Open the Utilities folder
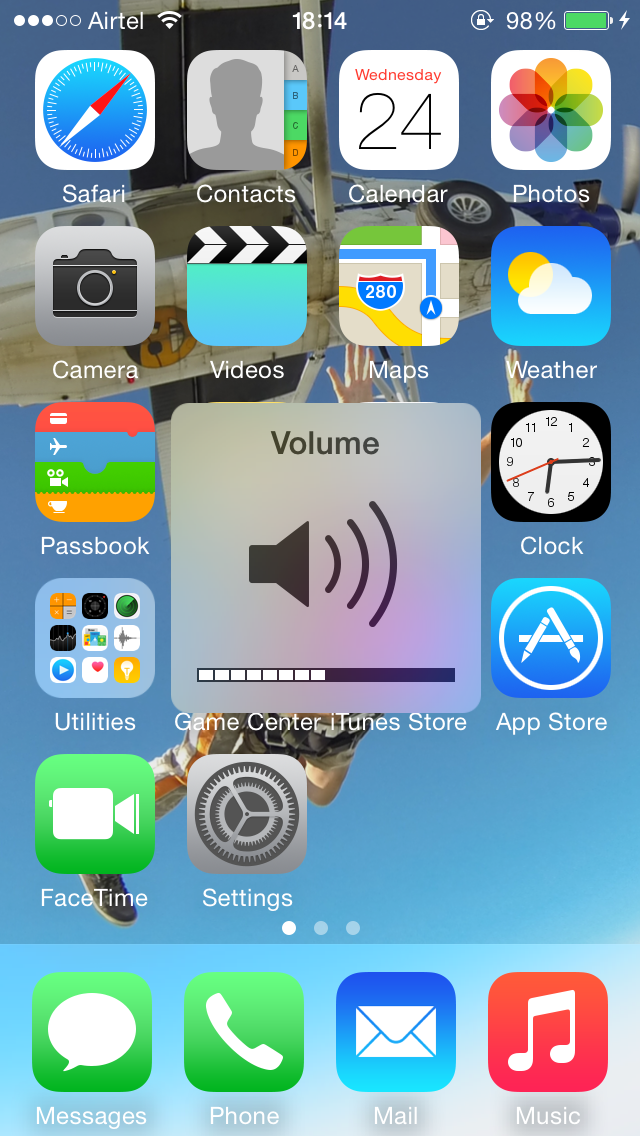 pos(95,638)
